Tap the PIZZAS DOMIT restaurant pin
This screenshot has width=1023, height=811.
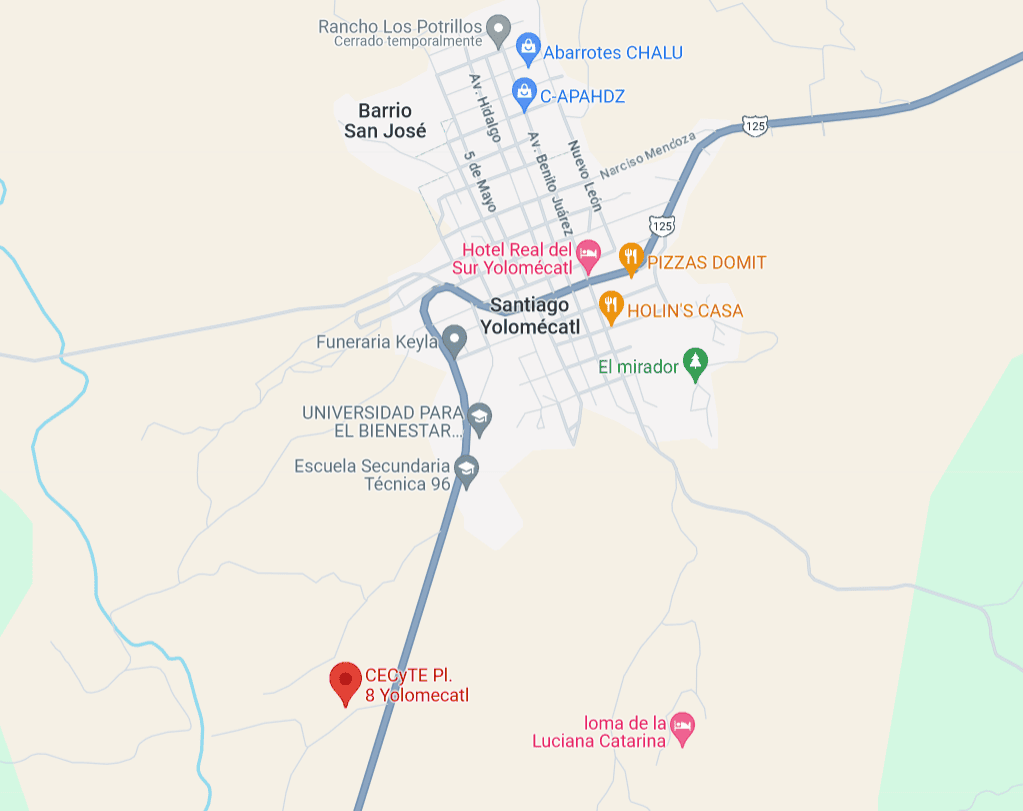(630, 258)
